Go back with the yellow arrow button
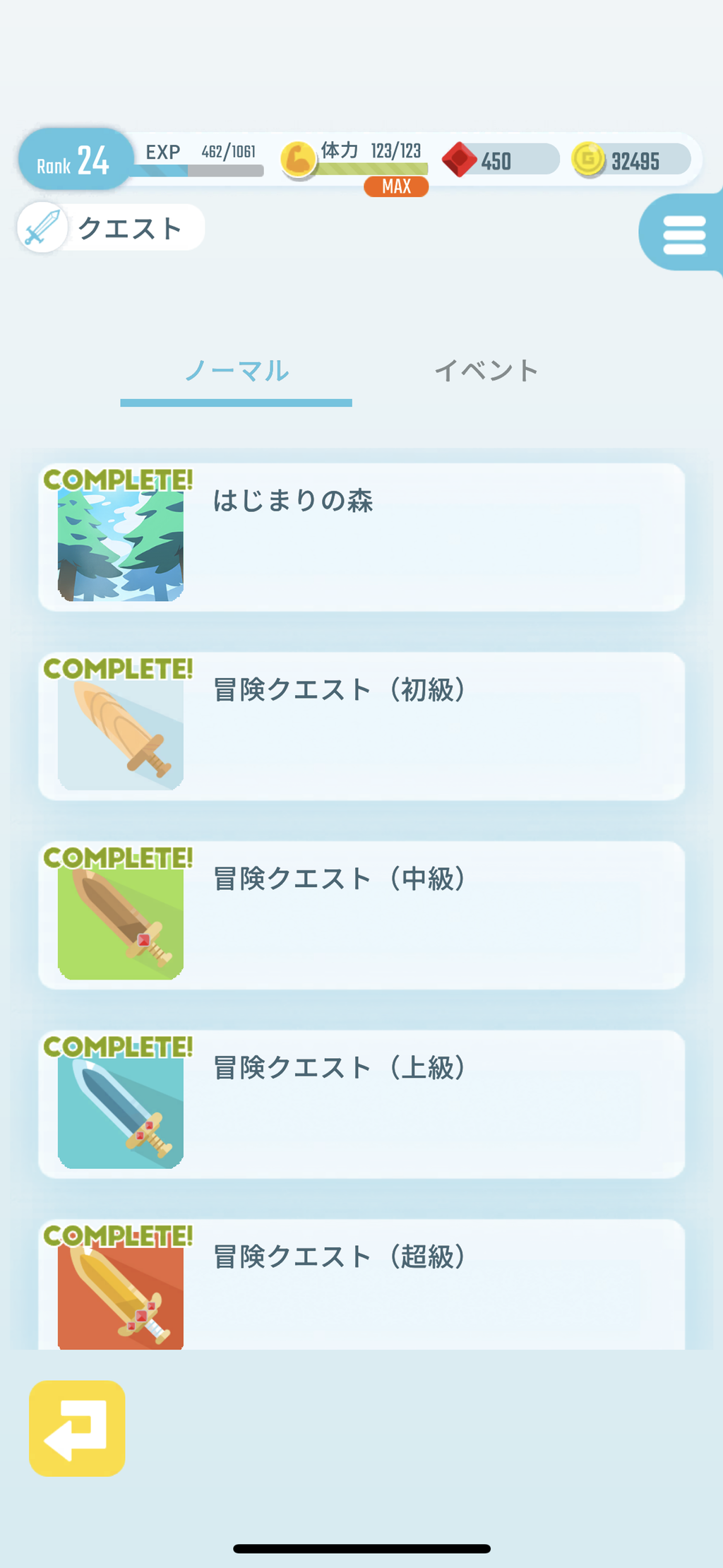 pos(77,1428)
